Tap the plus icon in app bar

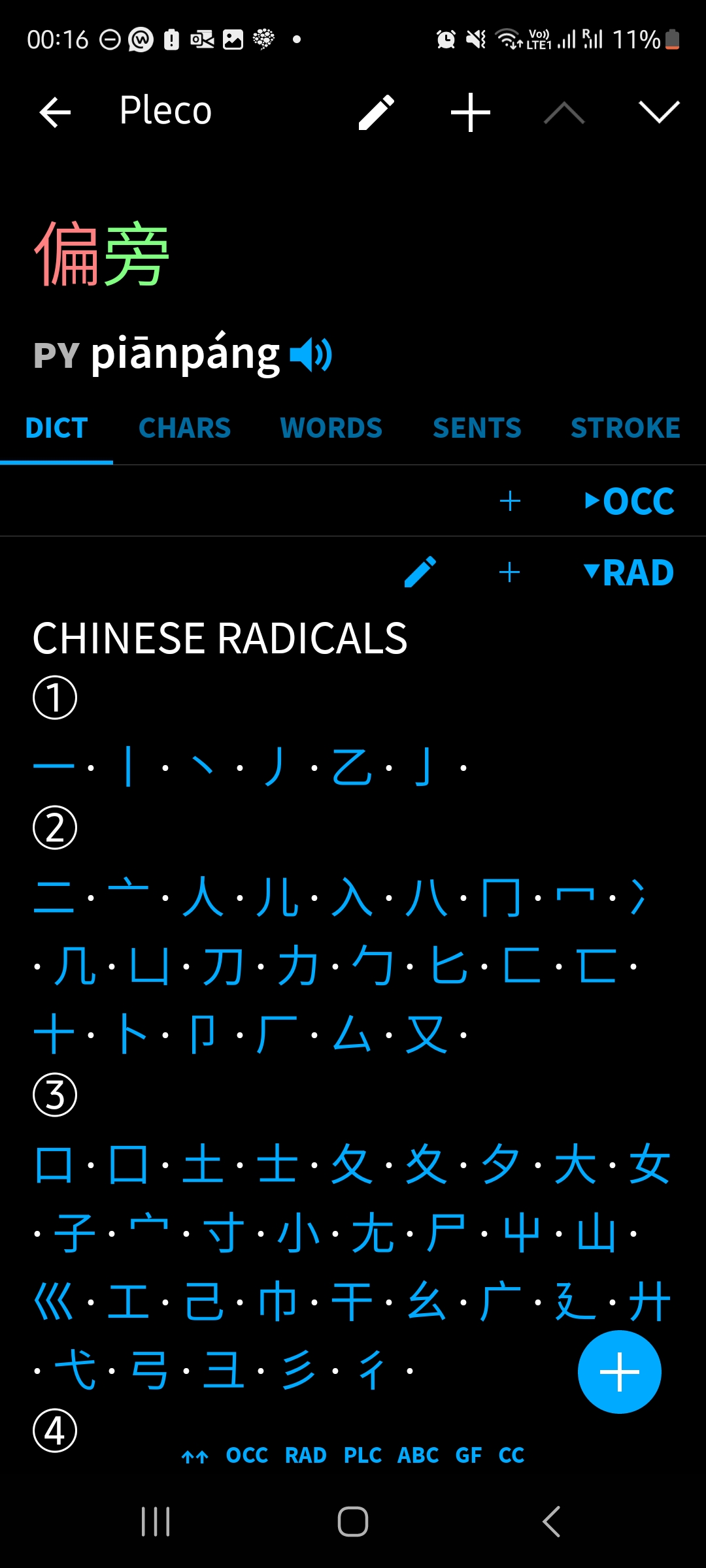click(470, 112)
